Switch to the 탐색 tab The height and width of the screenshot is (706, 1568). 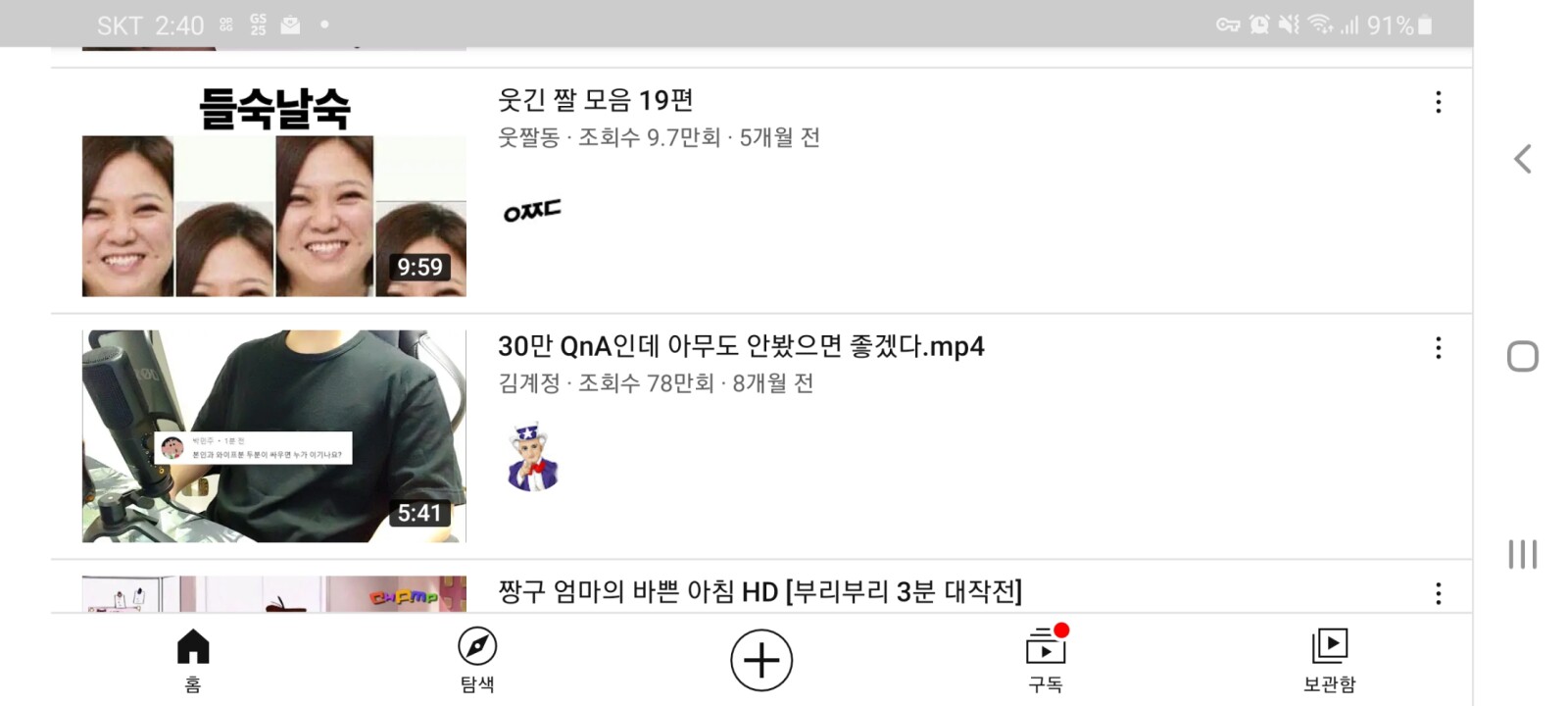(x=477, y=660)
